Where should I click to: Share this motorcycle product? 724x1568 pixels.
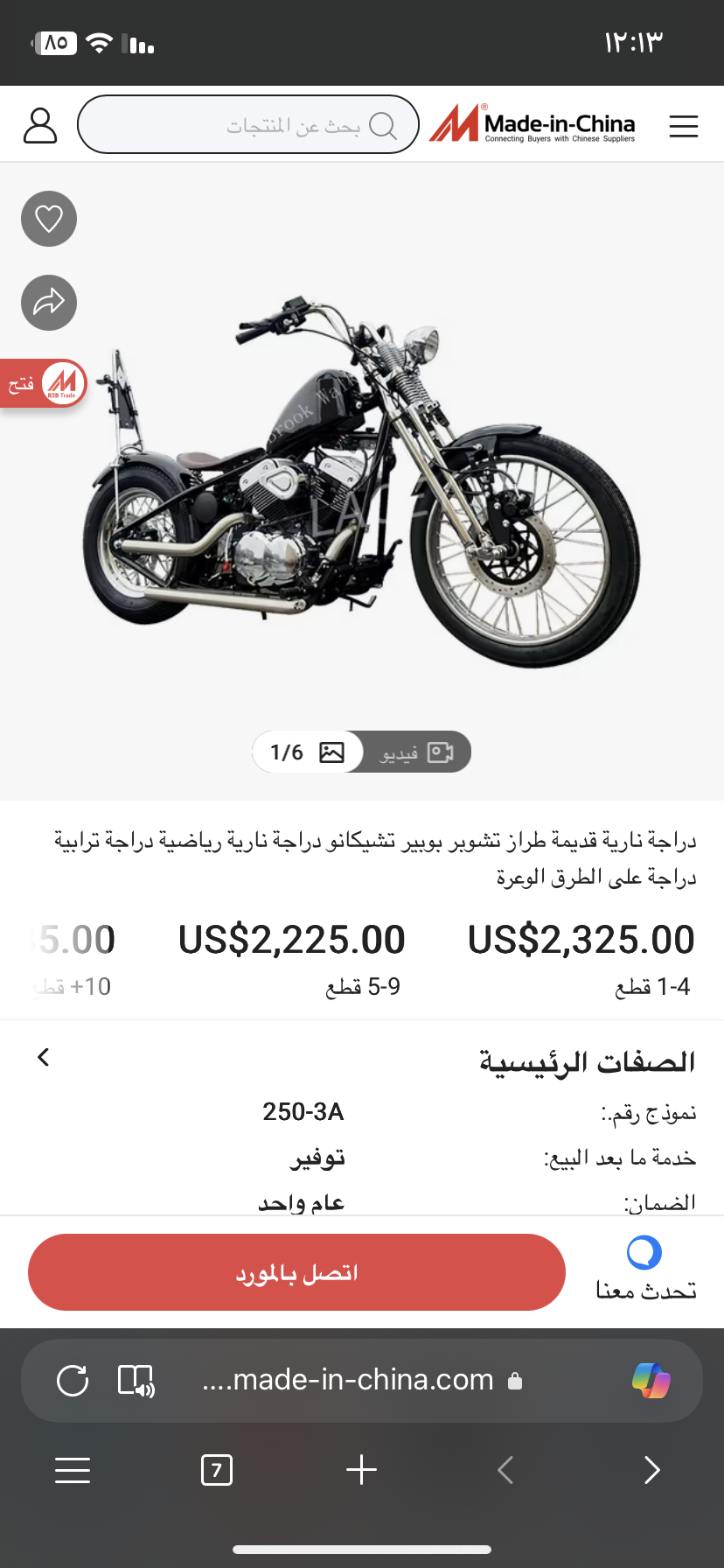point(49,303)
